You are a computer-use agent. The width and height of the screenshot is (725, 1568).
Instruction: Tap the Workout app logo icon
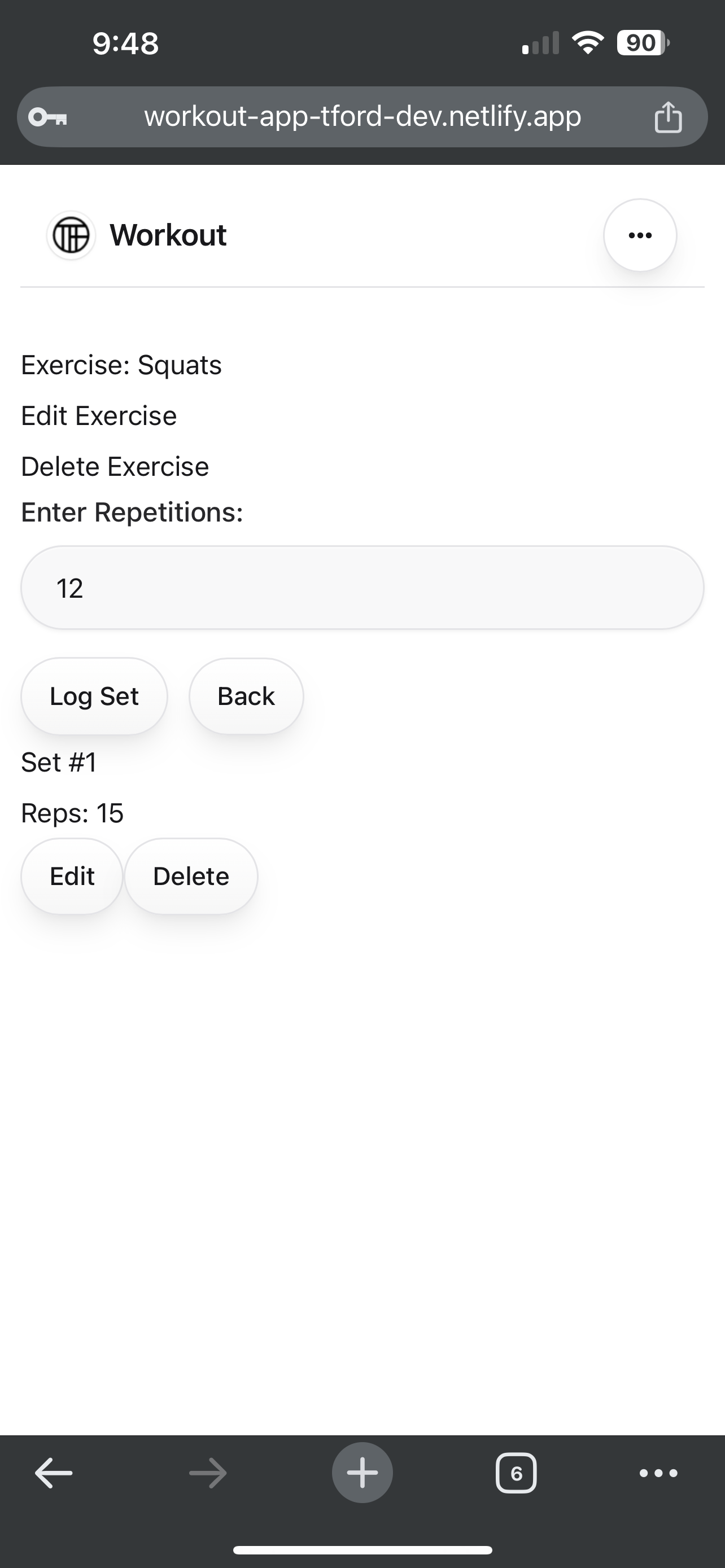71,235
